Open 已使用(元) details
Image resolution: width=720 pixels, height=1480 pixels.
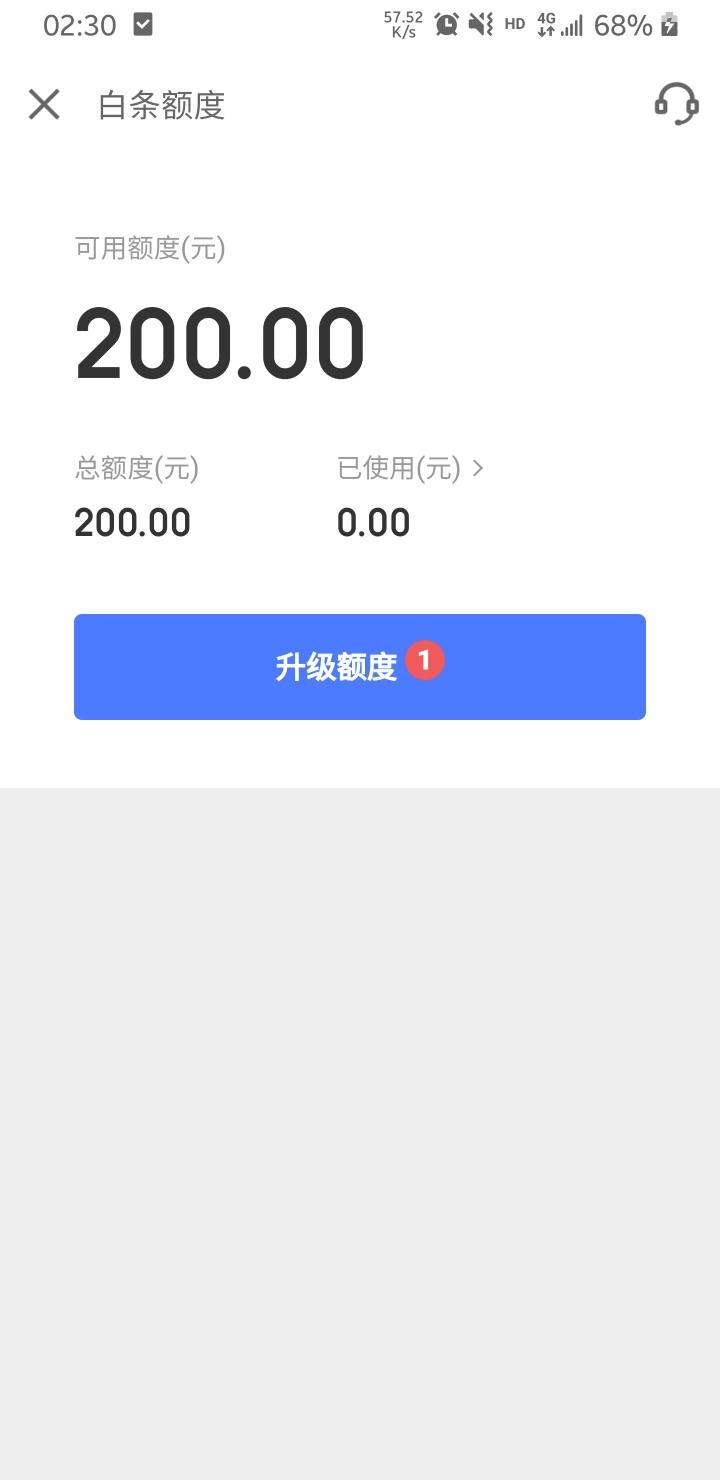click(x=410, y=468)
